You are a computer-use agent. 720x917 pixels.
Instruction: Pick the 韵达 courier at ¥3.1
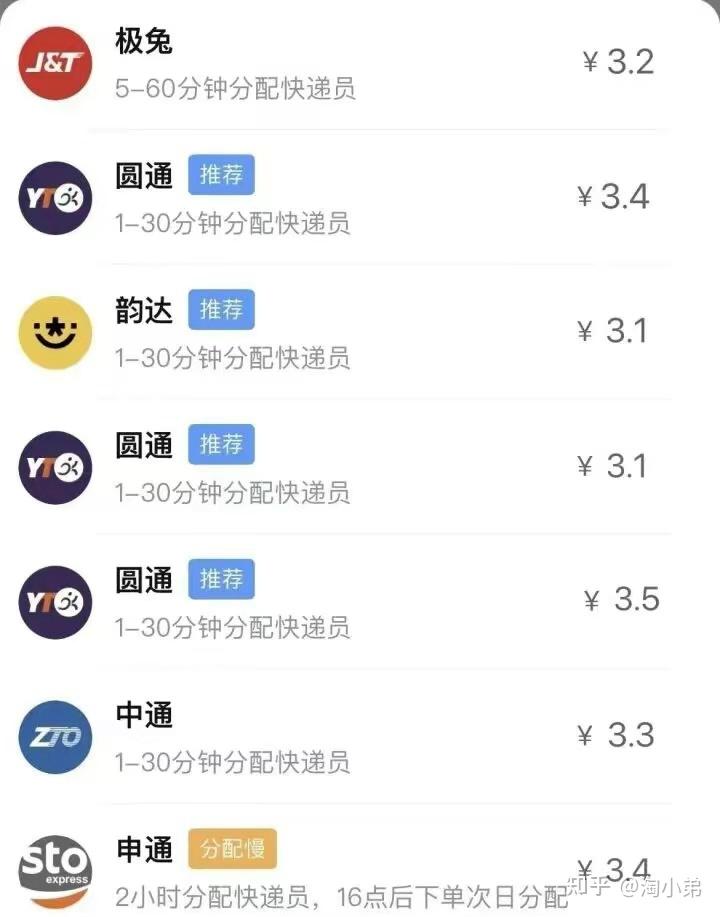(360, 332)
